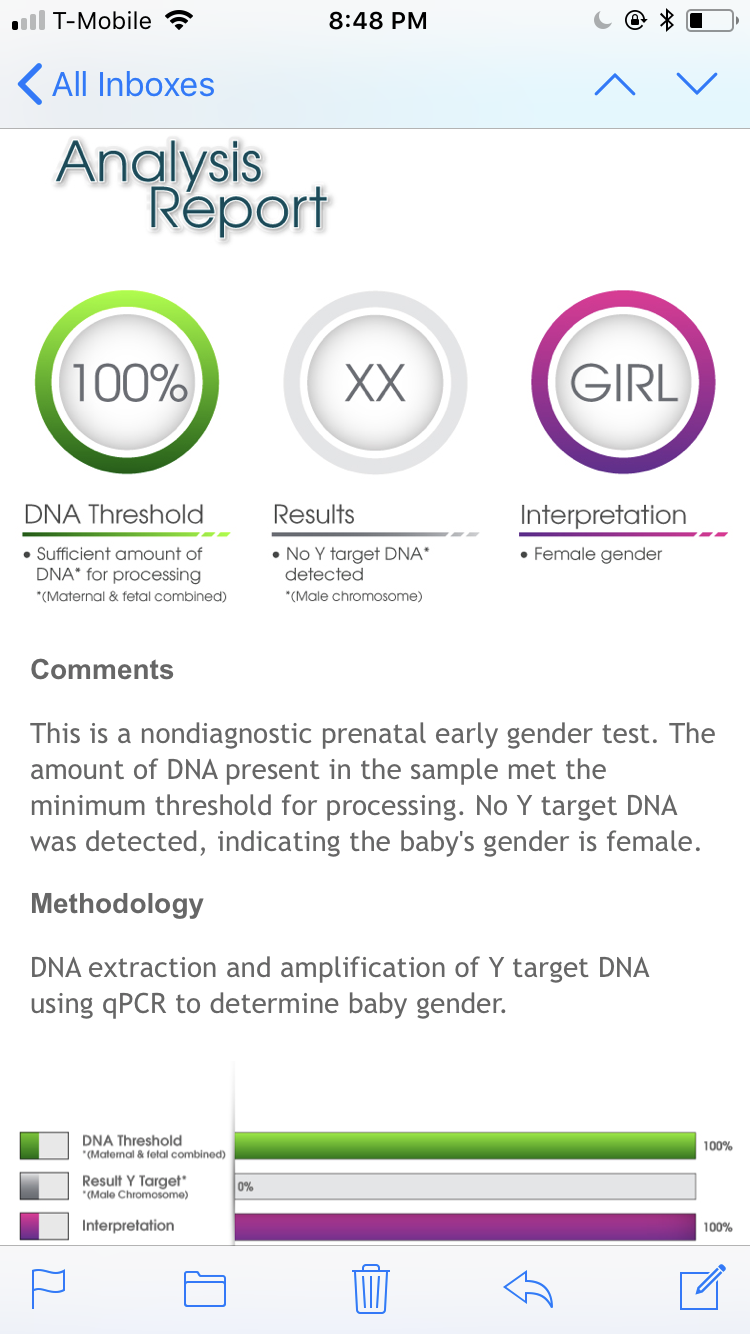Compose a new email
Image resolution: width=750 pixels, height=1334 pixels.
click(702, 1287)
